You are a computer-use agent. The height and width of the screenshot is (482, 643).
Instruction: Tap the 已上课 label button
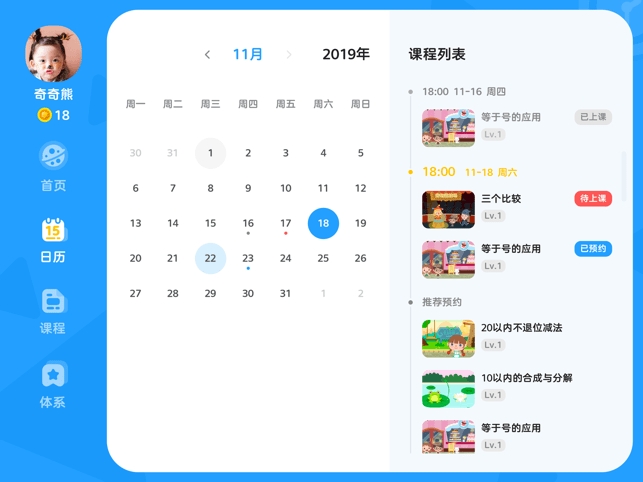[x=593, y=117]
